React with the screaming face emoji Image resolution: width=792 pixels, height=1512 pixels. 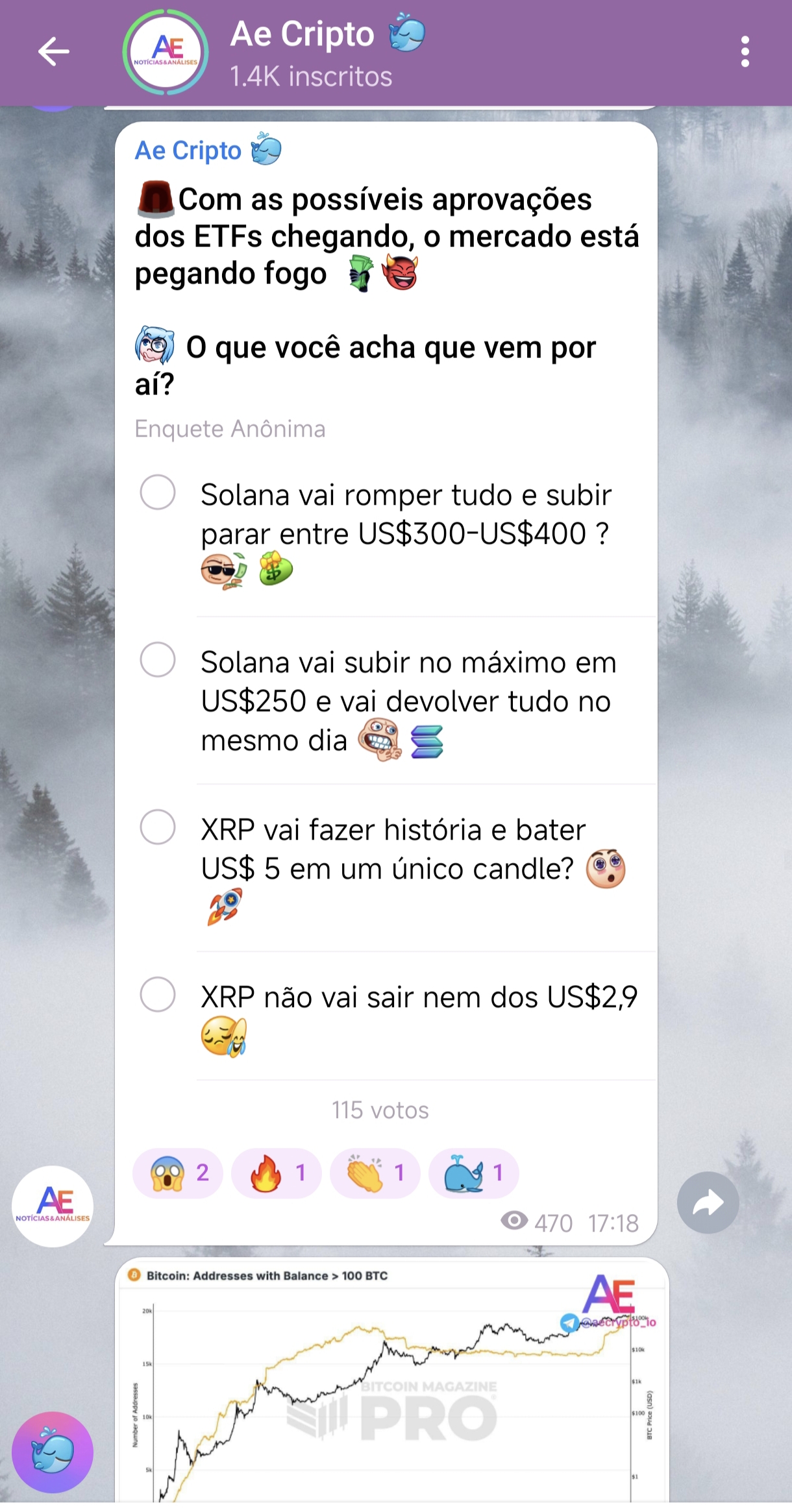click(178, 1173)
